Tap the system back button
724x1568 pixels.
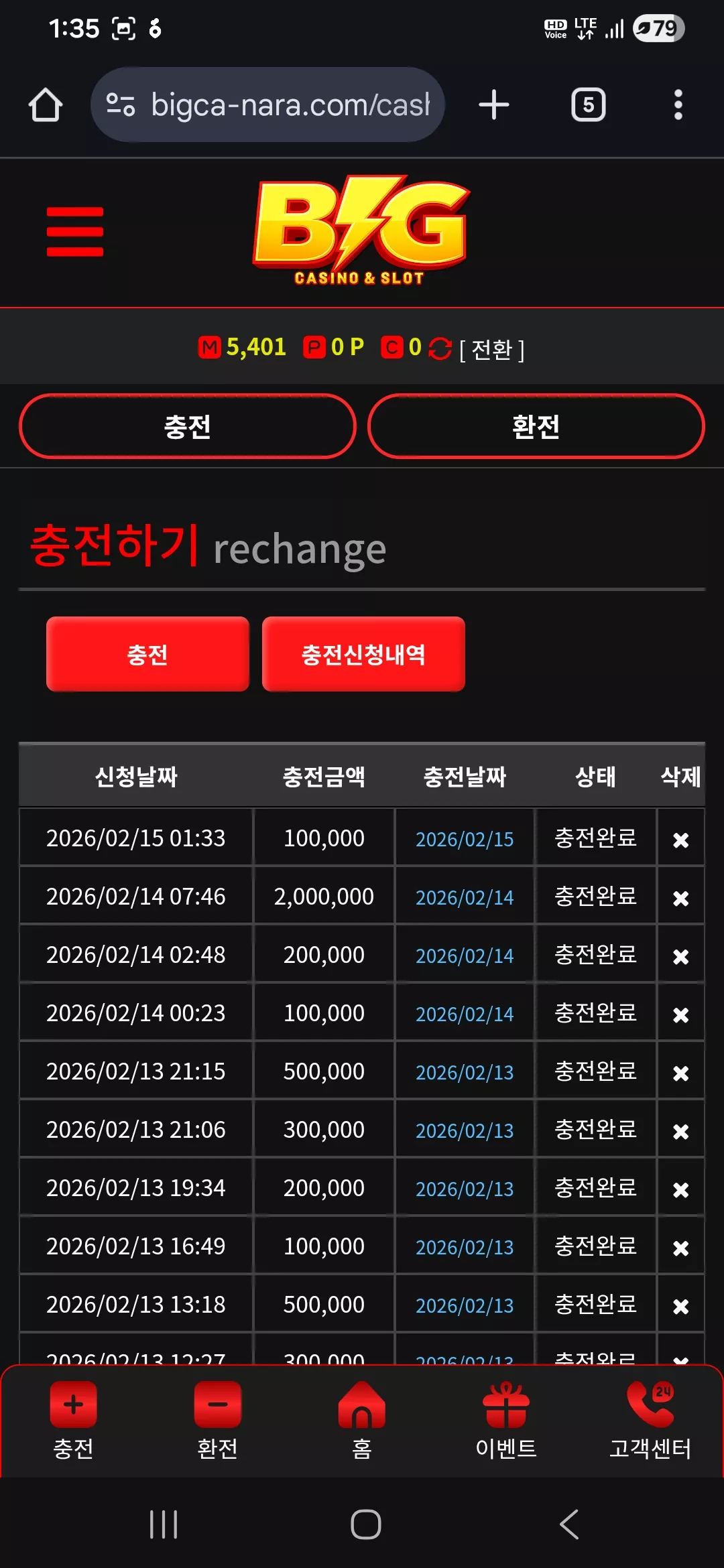point(569,1524)
